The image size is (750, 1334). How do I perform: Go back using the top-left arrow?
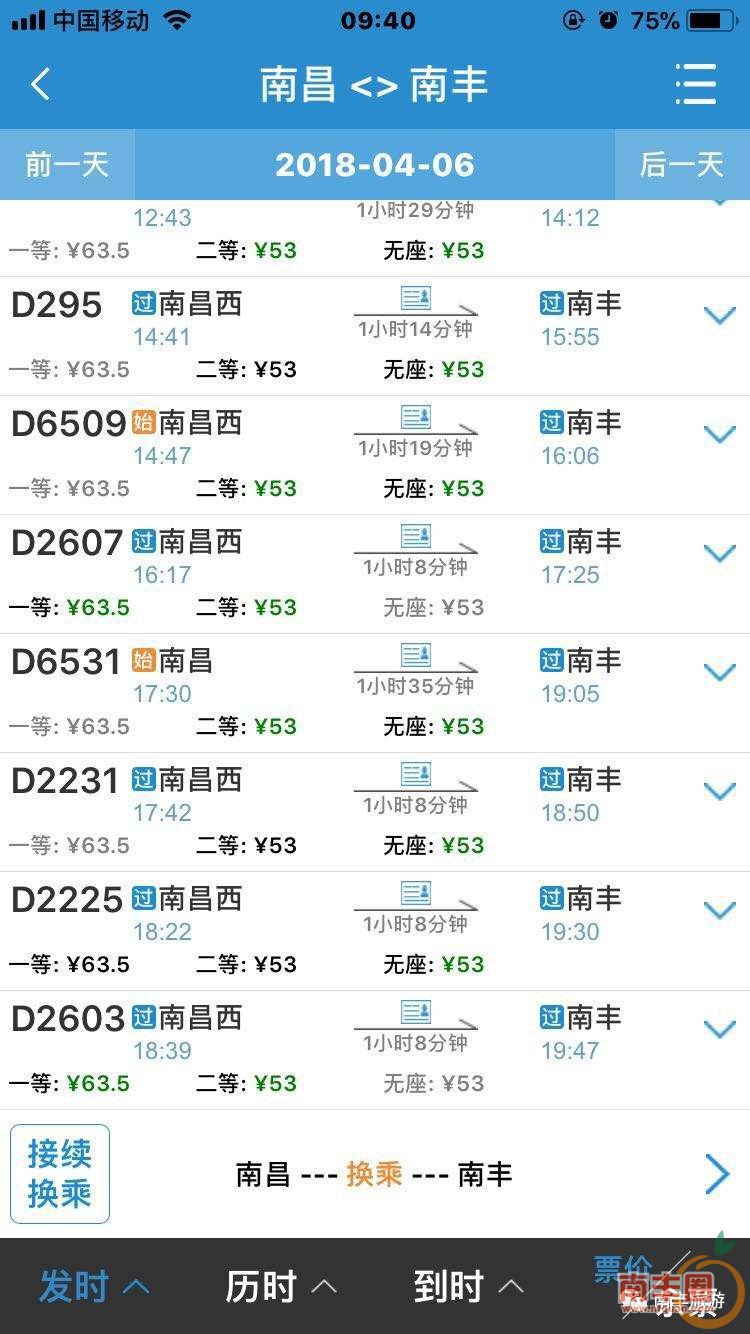(x=40, y=85)
